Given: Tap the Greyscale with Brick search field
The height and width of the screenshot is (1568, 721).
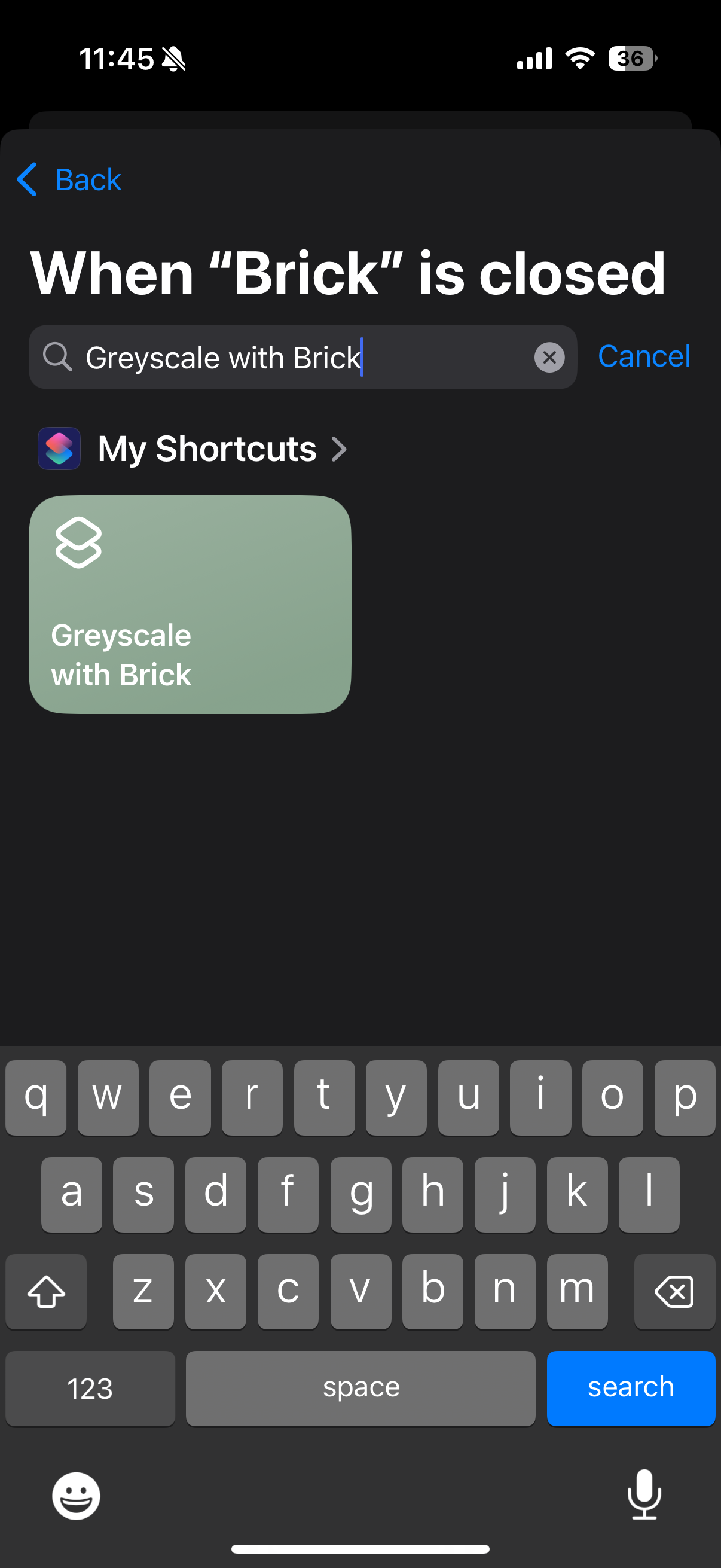Looking at the screenshot, I should tap(303, 357).
